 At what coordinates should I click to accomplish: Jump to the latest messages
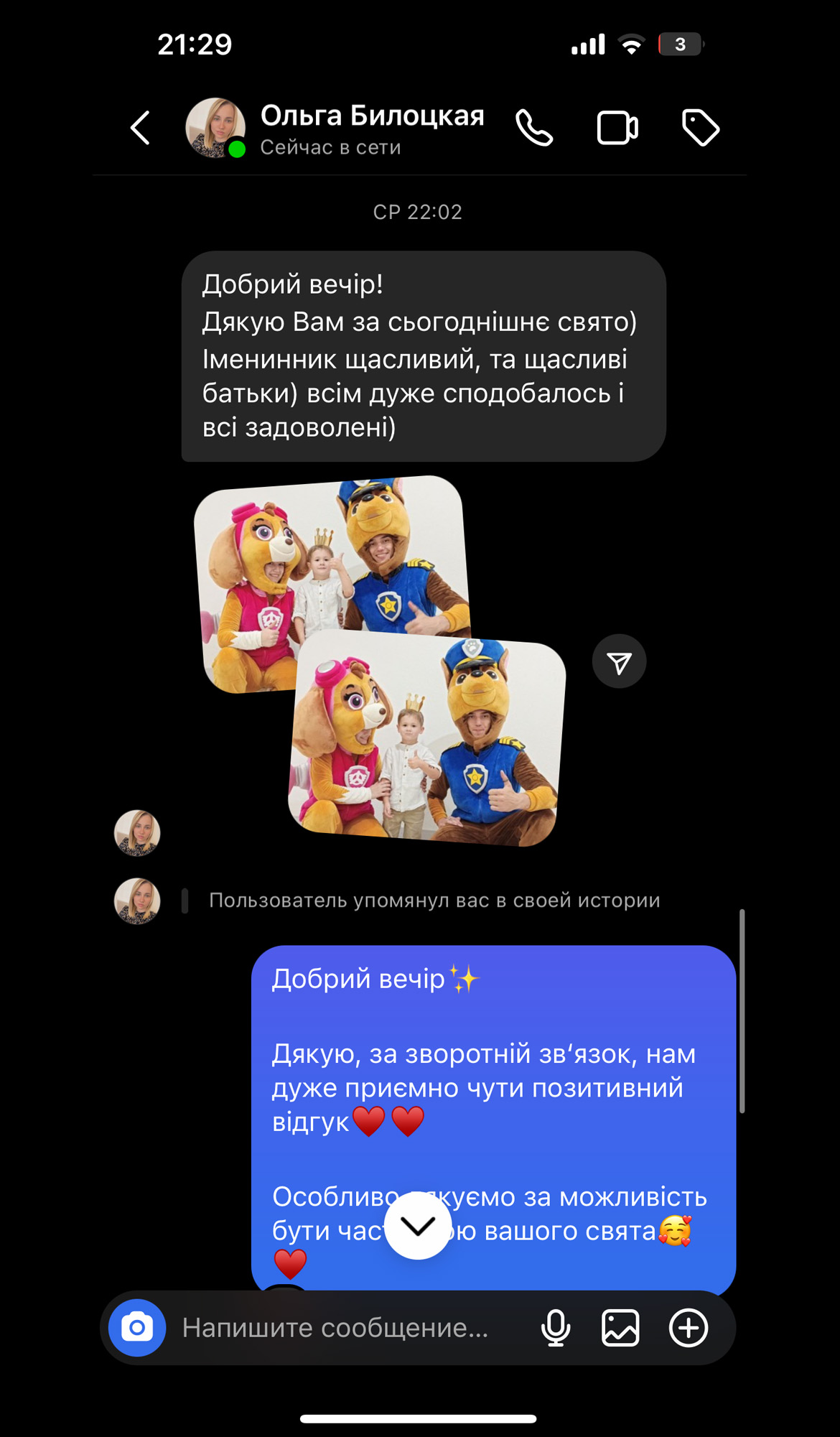[418, 1226]
